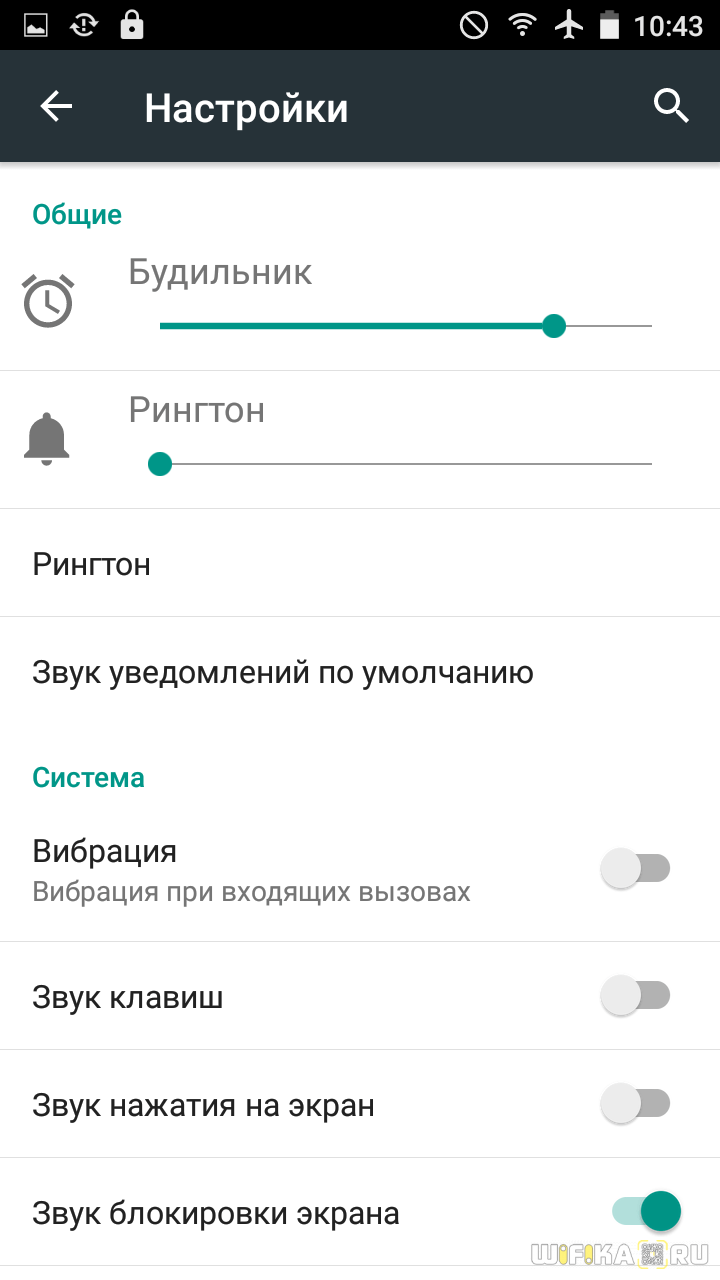Open the Рингтон selection row
This screenshot has width=720, height=1280.
click(x=360, y=564)
